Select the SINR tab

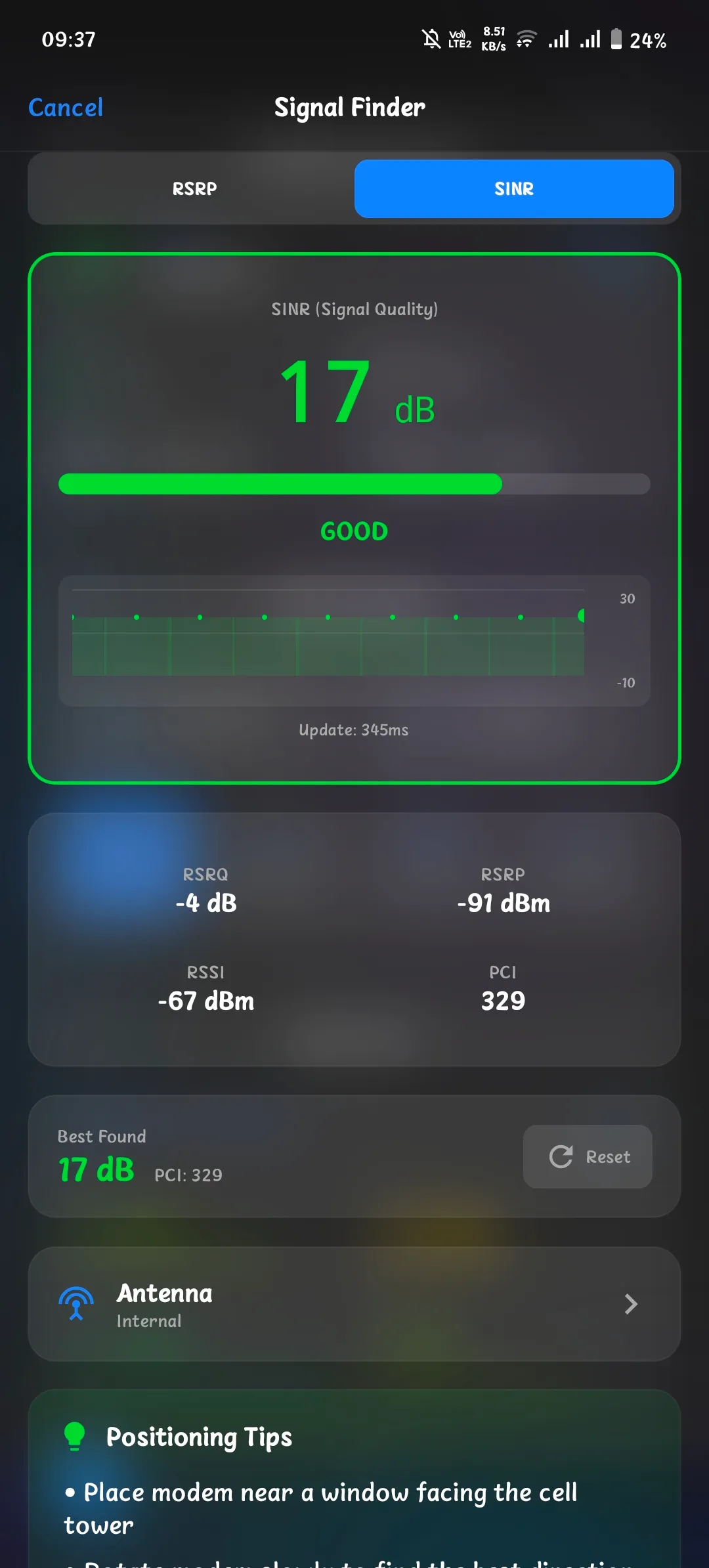tap(514, 188)
